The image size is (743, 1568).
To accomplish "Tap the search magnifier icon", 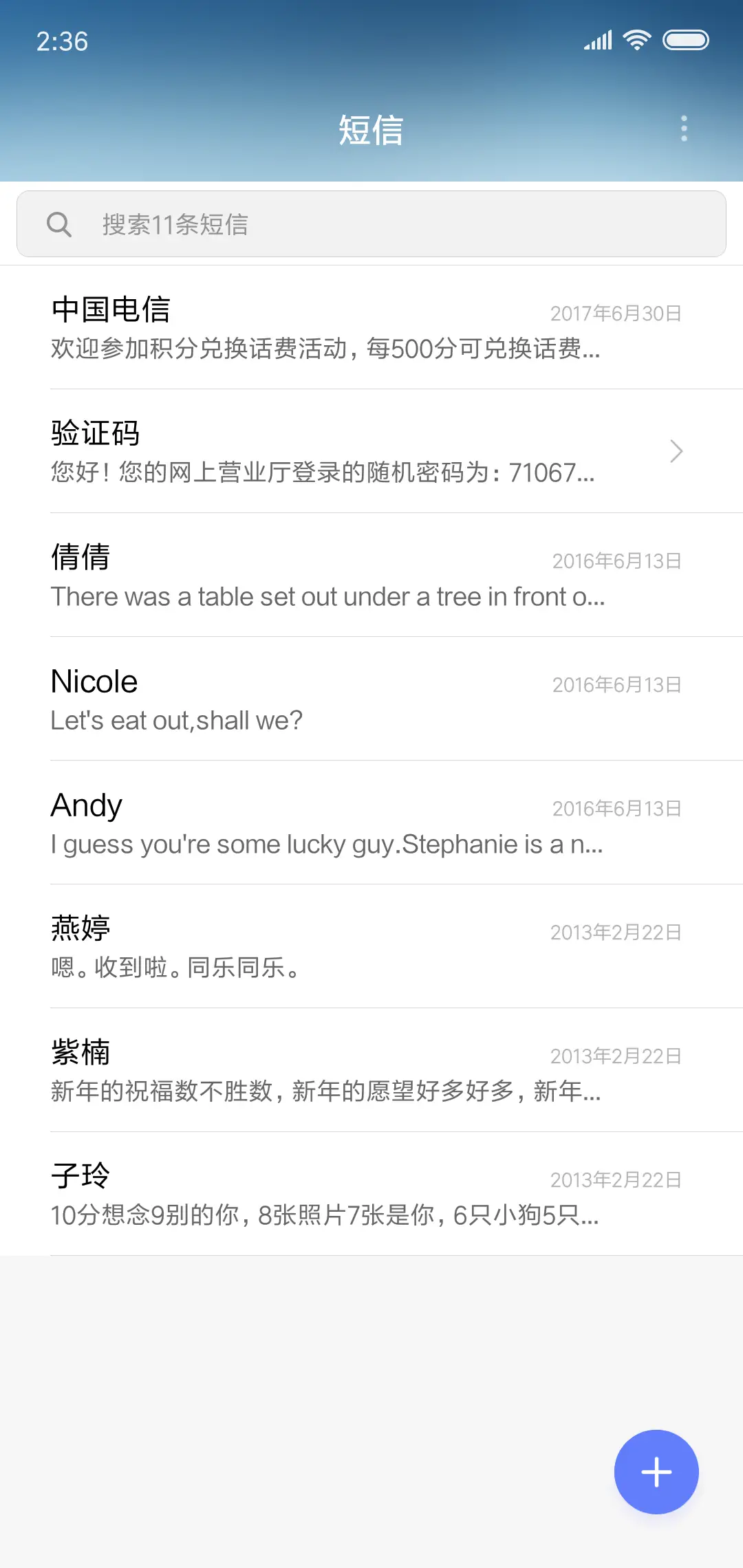I will click(x=60, y=224).
